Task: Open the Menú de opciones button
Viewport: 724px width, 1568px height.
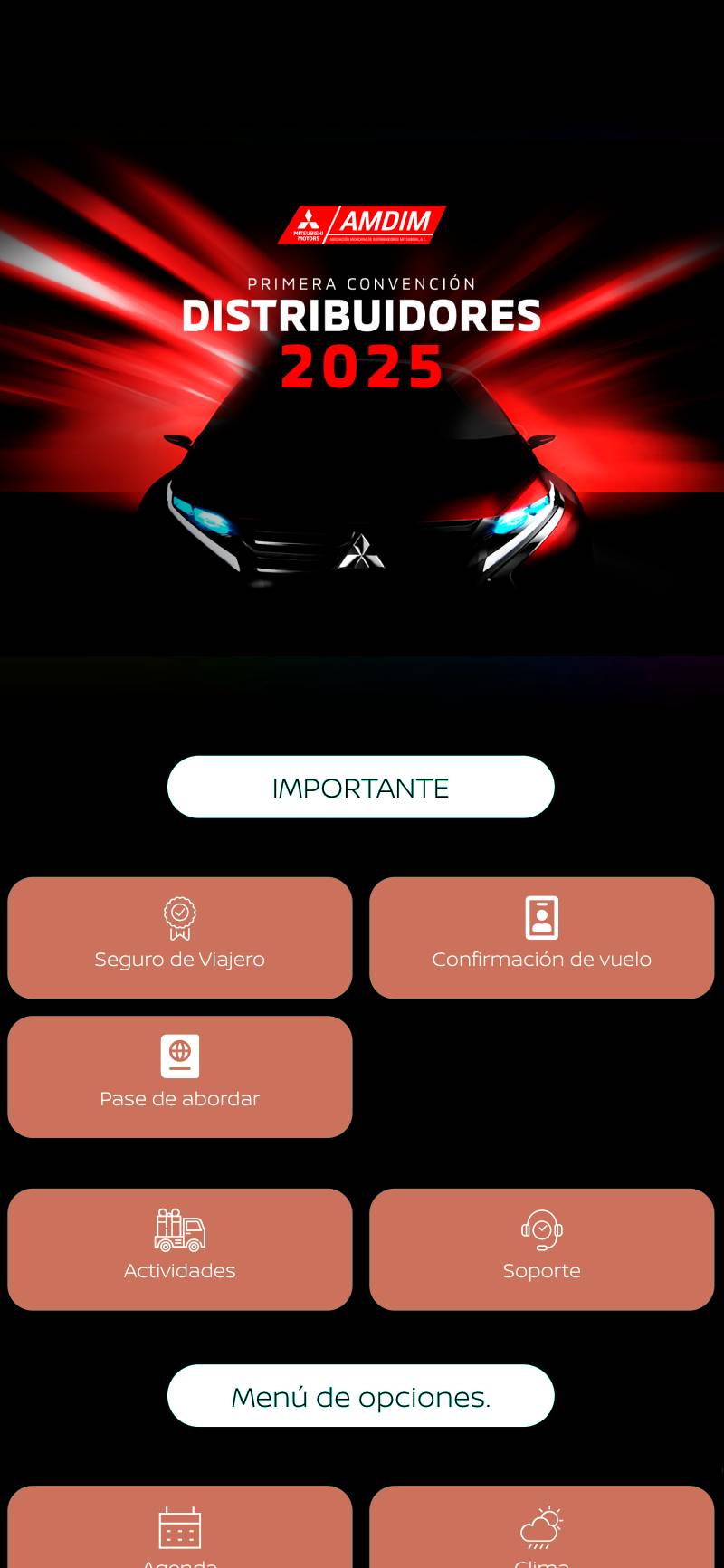Action: (361, 1395)
